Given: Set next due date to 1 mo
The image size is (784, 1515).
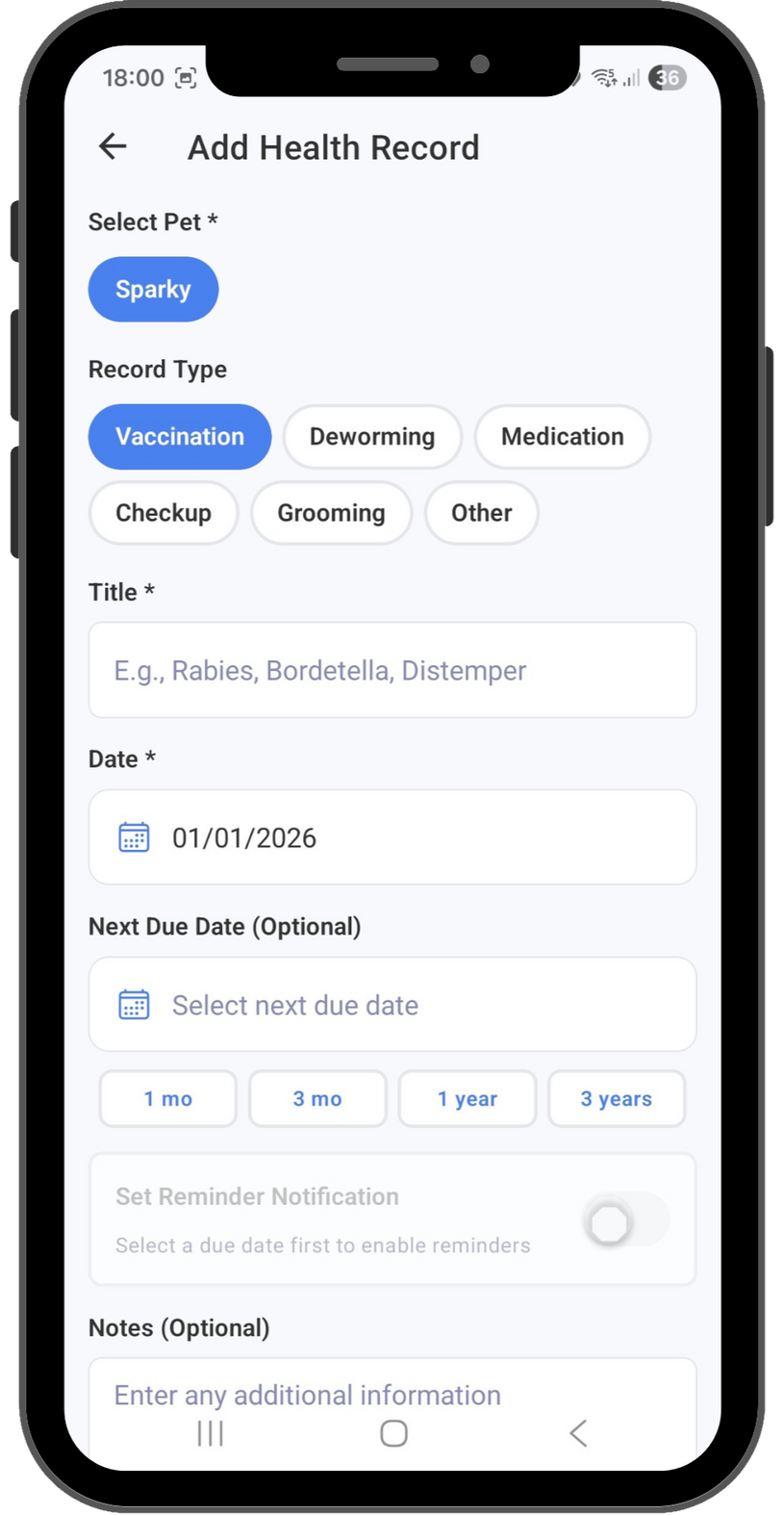Looking at the screenshot, I should (167, 1098).
